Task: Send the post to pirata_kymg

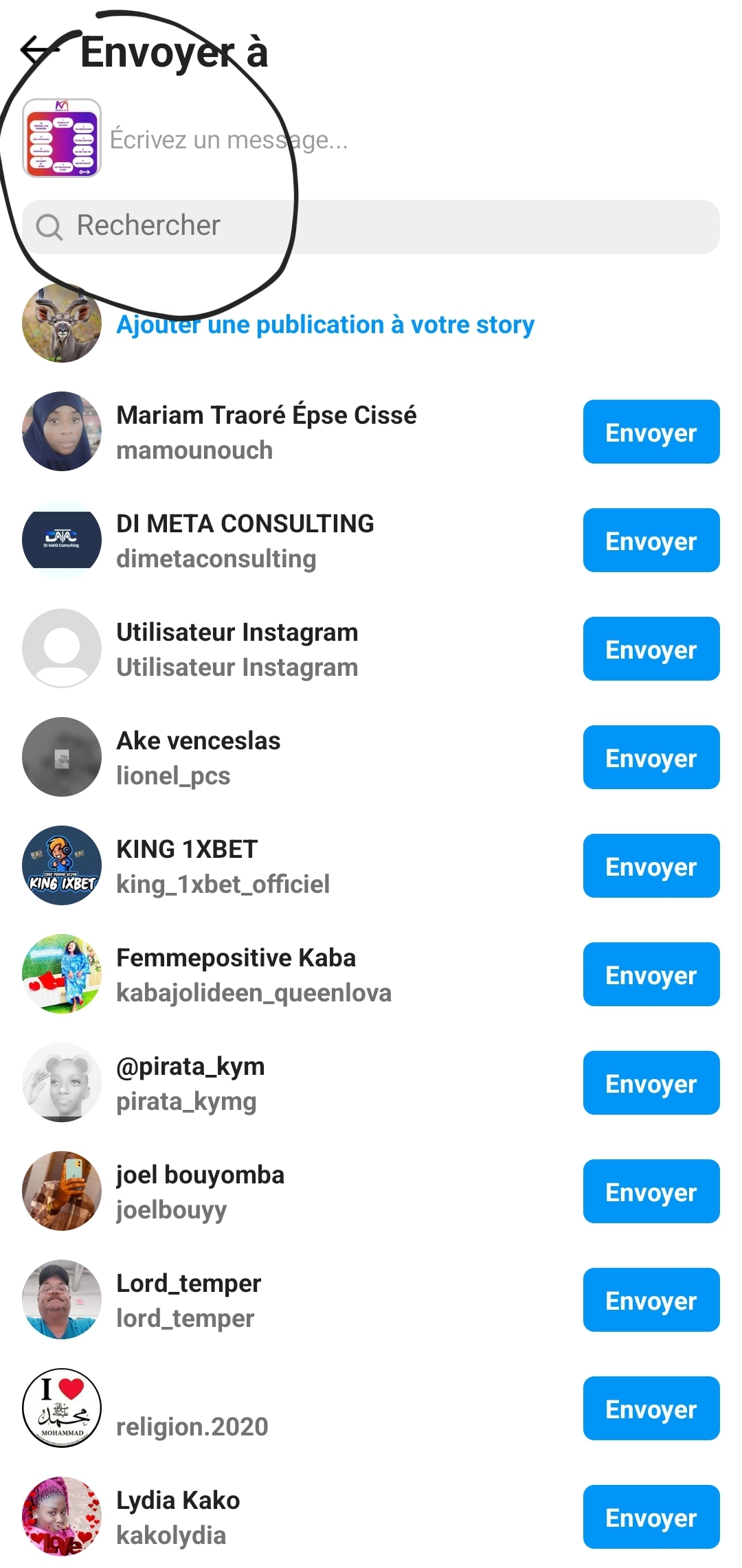Action: coord(651,1083)
